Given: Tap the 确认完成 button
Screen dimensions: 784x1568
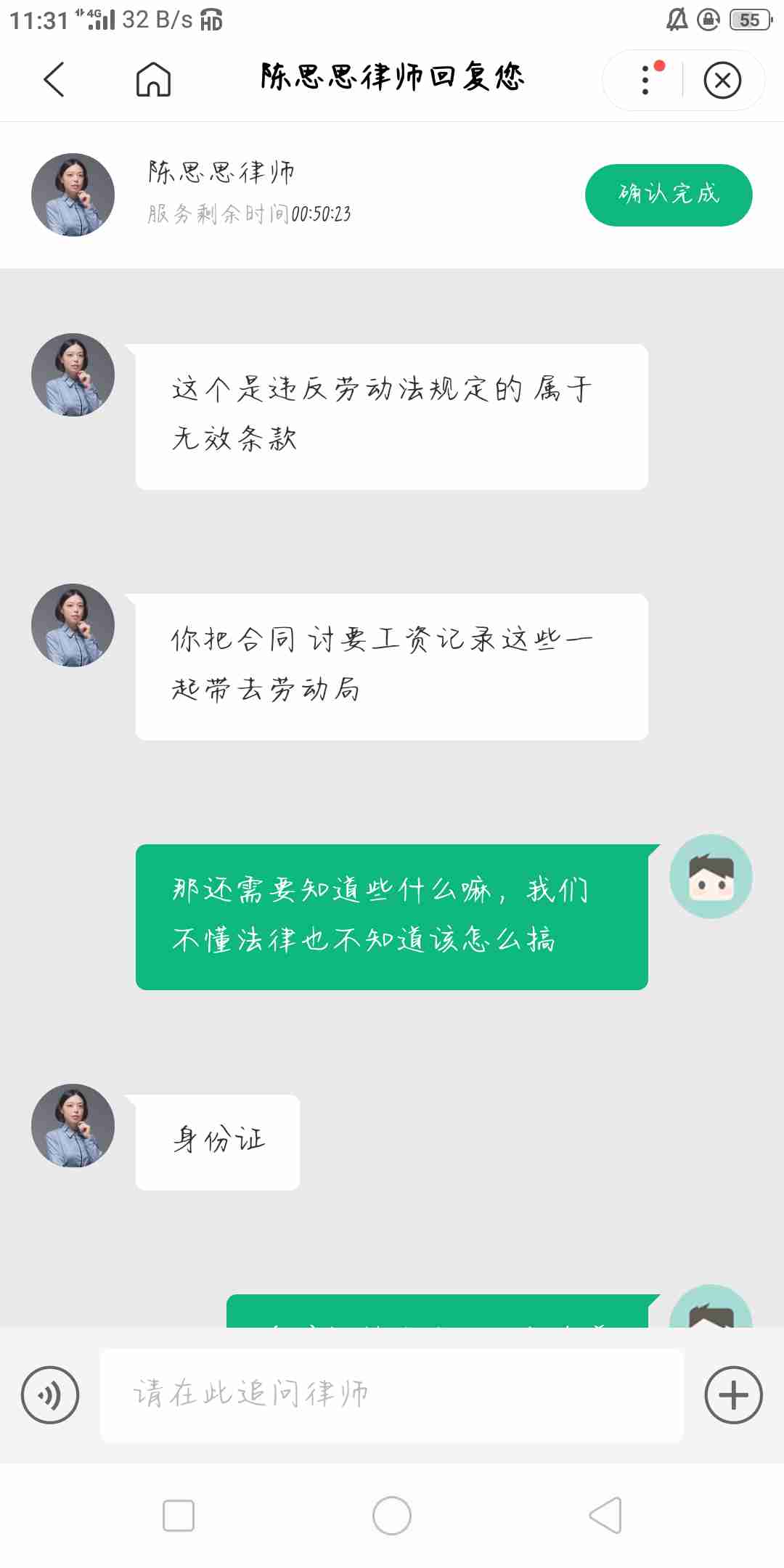Looking at the screenshot, I should pos(669,195).
